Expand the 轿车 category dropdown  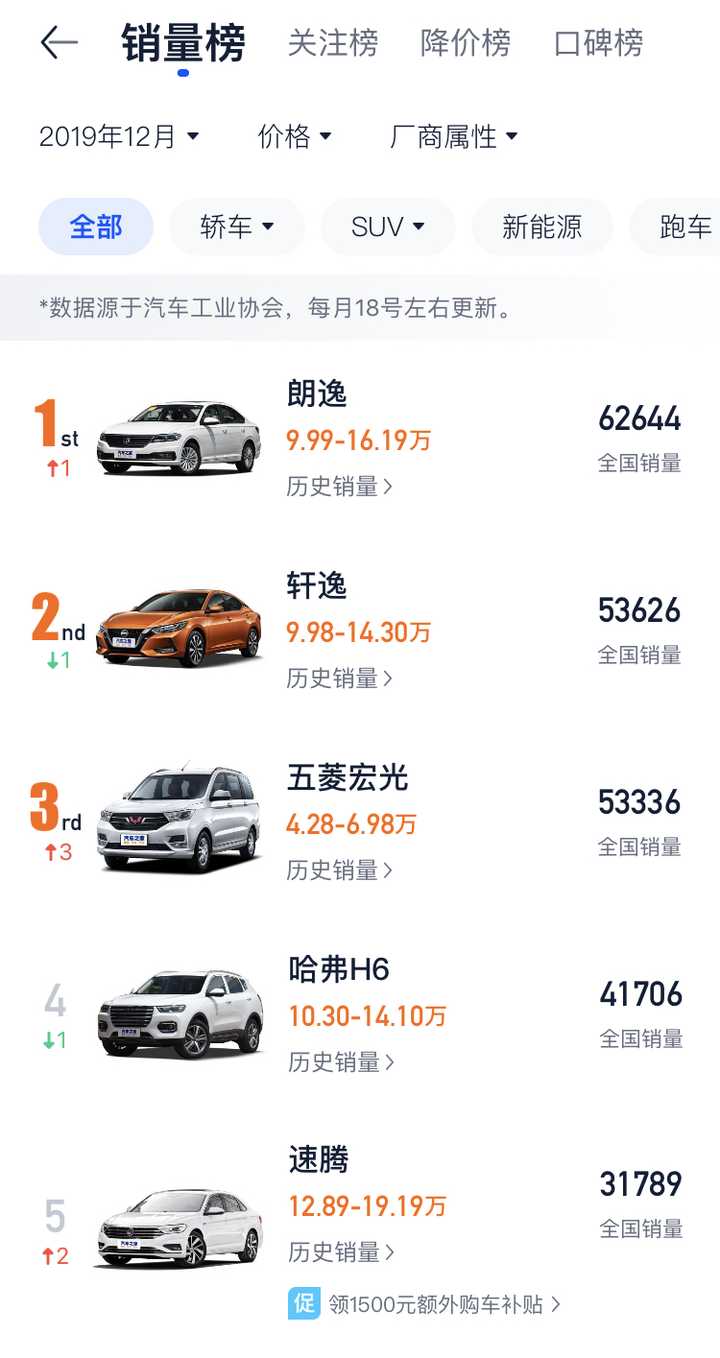pos(236,227)
